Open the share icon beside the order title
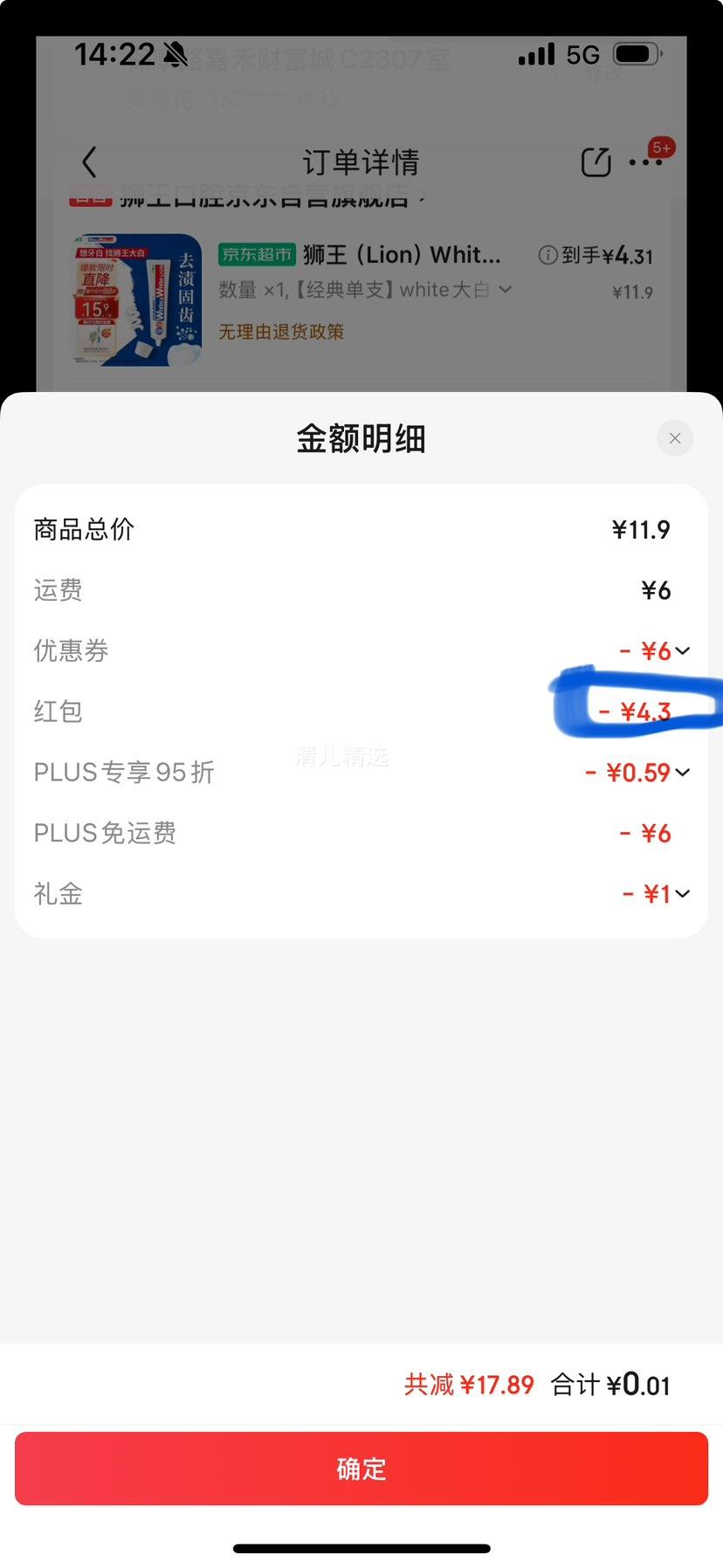 coord(596,162)
